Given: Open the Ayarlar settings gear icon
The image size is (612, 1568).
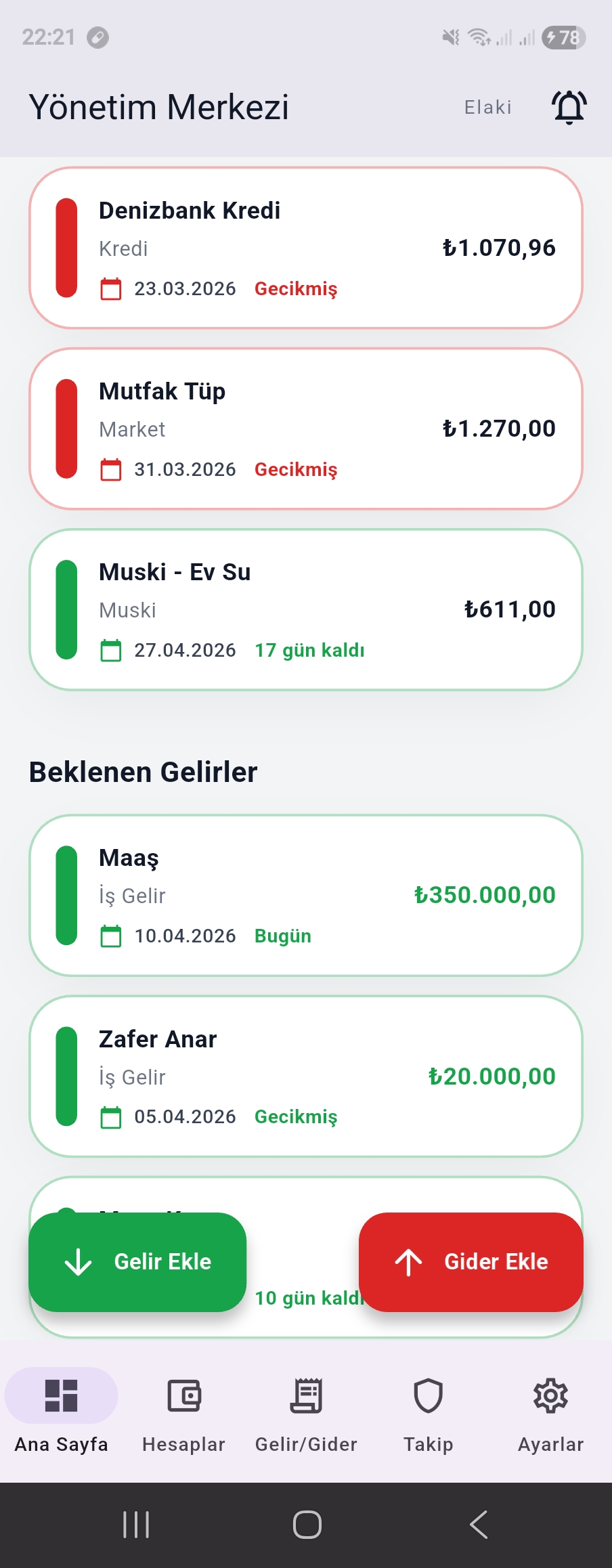Looking at the screenshot, I should 550,1395.
